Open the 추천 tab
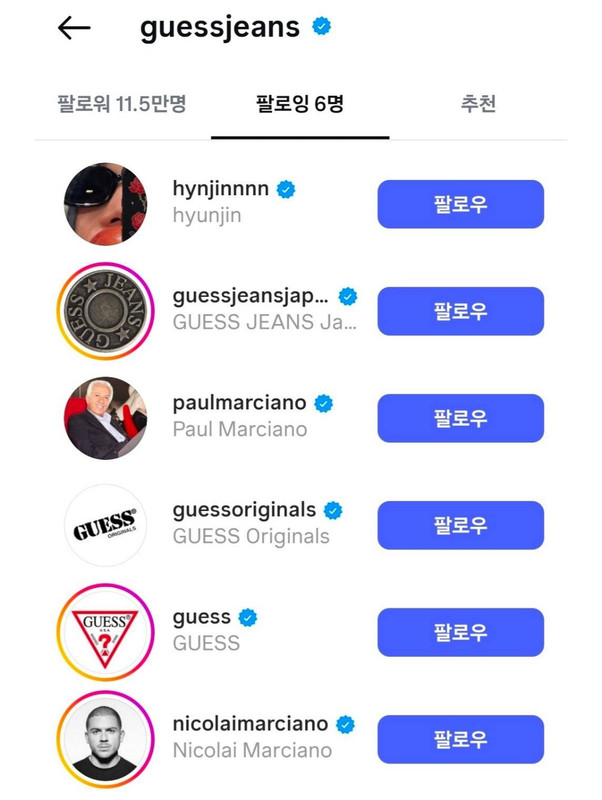The image size is (602, 800). [478, 103]
